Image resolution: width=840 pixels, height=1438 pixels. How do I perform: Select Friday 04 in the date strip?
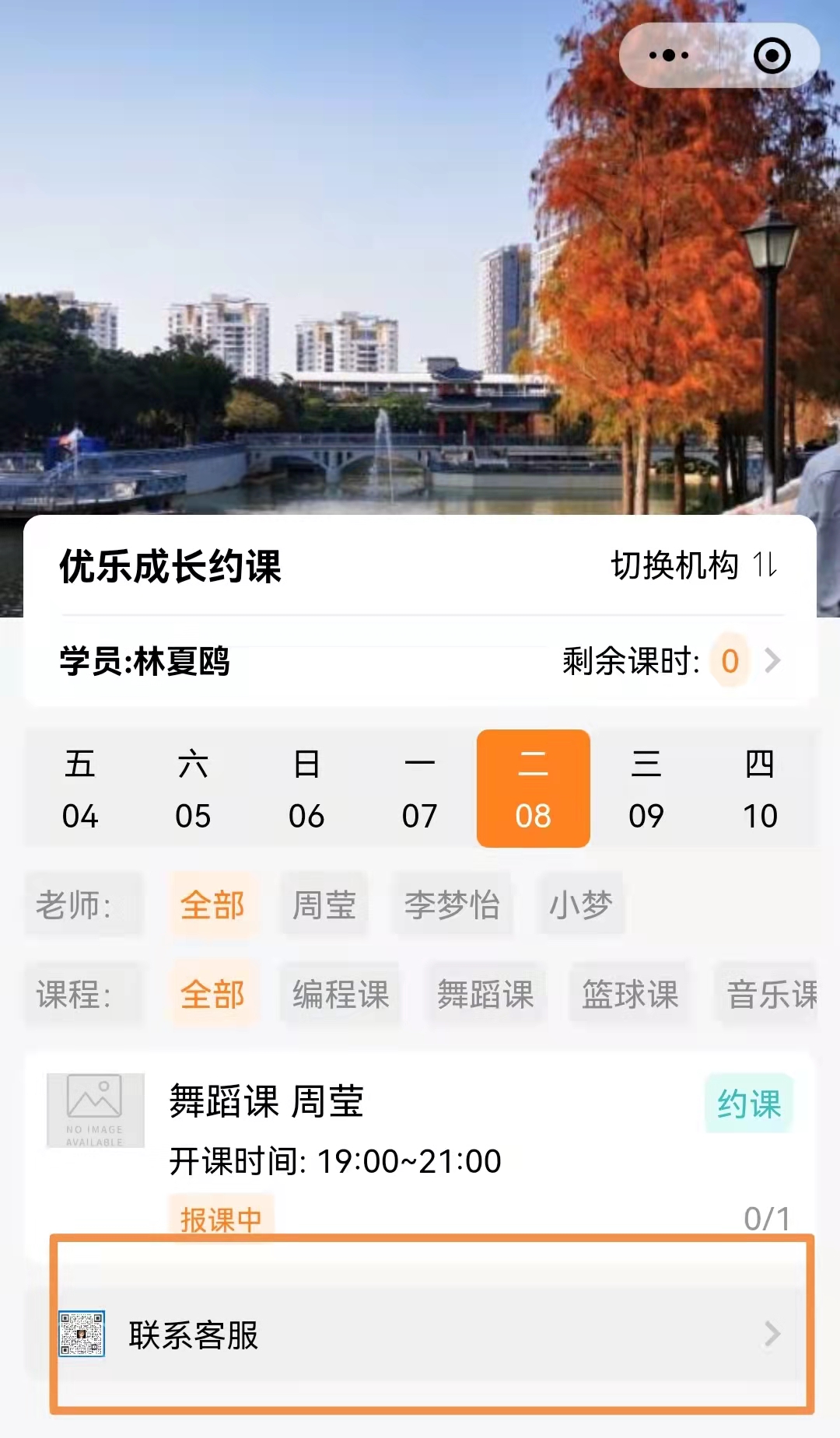(80, 789)
